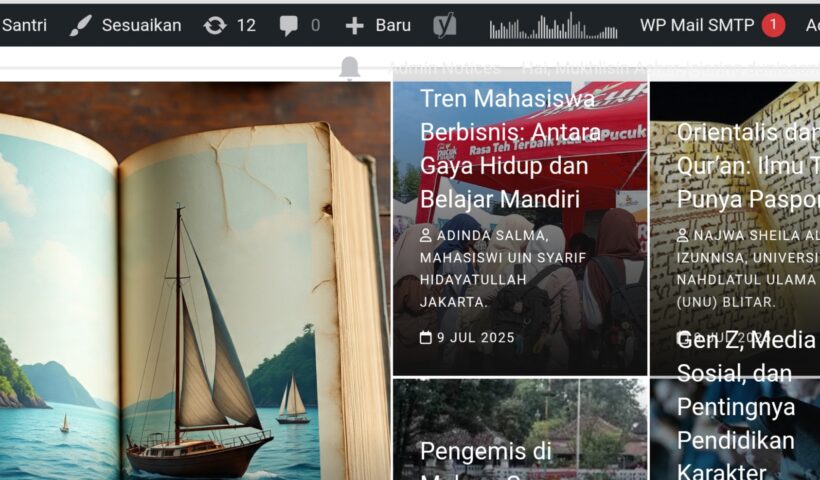Image resolution: width=820 pixels, height=480 pixels.
Task: Open the Admin Notices bell
Action: coord(349,68)
